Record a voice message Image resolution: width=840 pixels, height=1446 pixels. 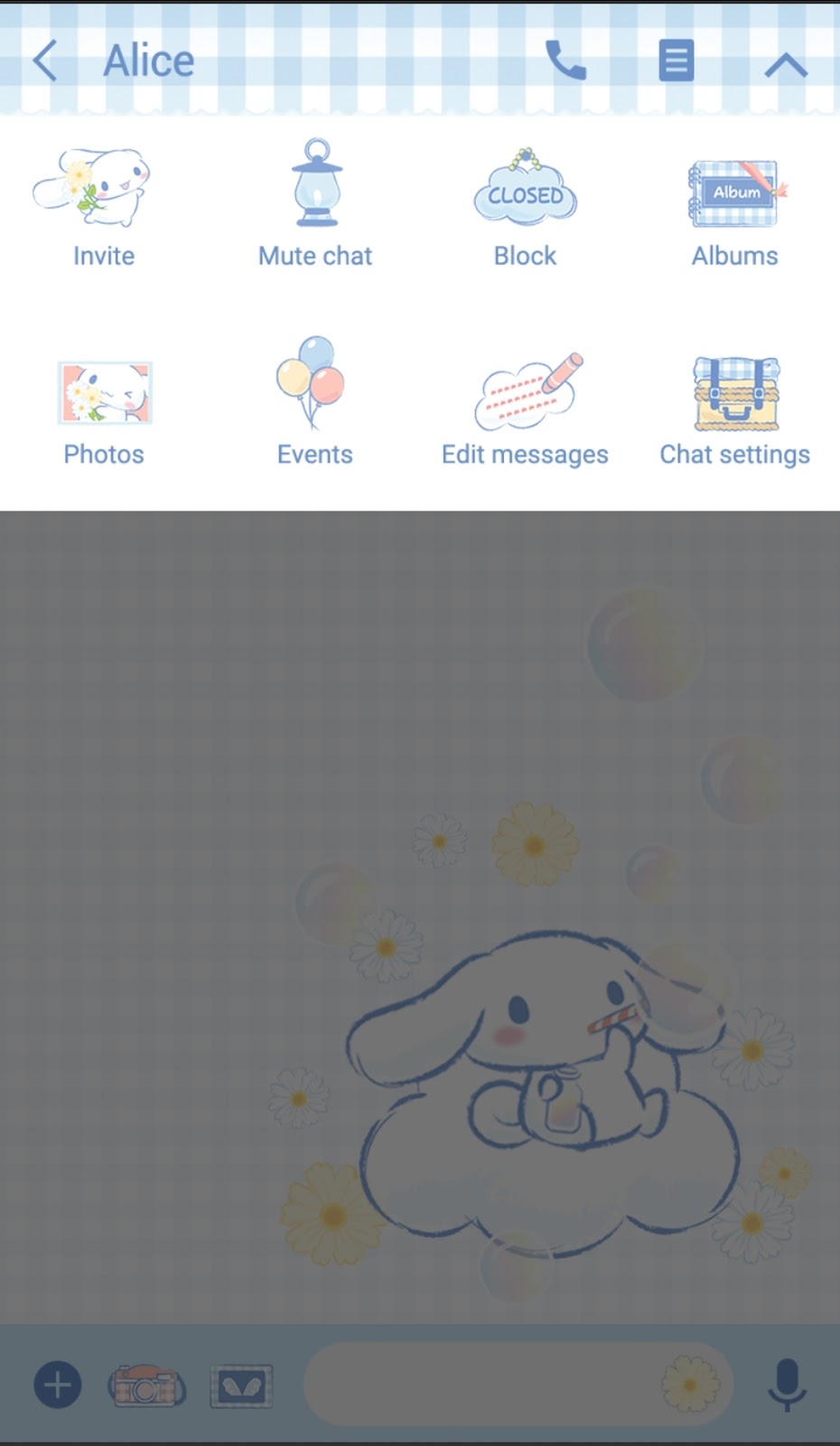786,1385
